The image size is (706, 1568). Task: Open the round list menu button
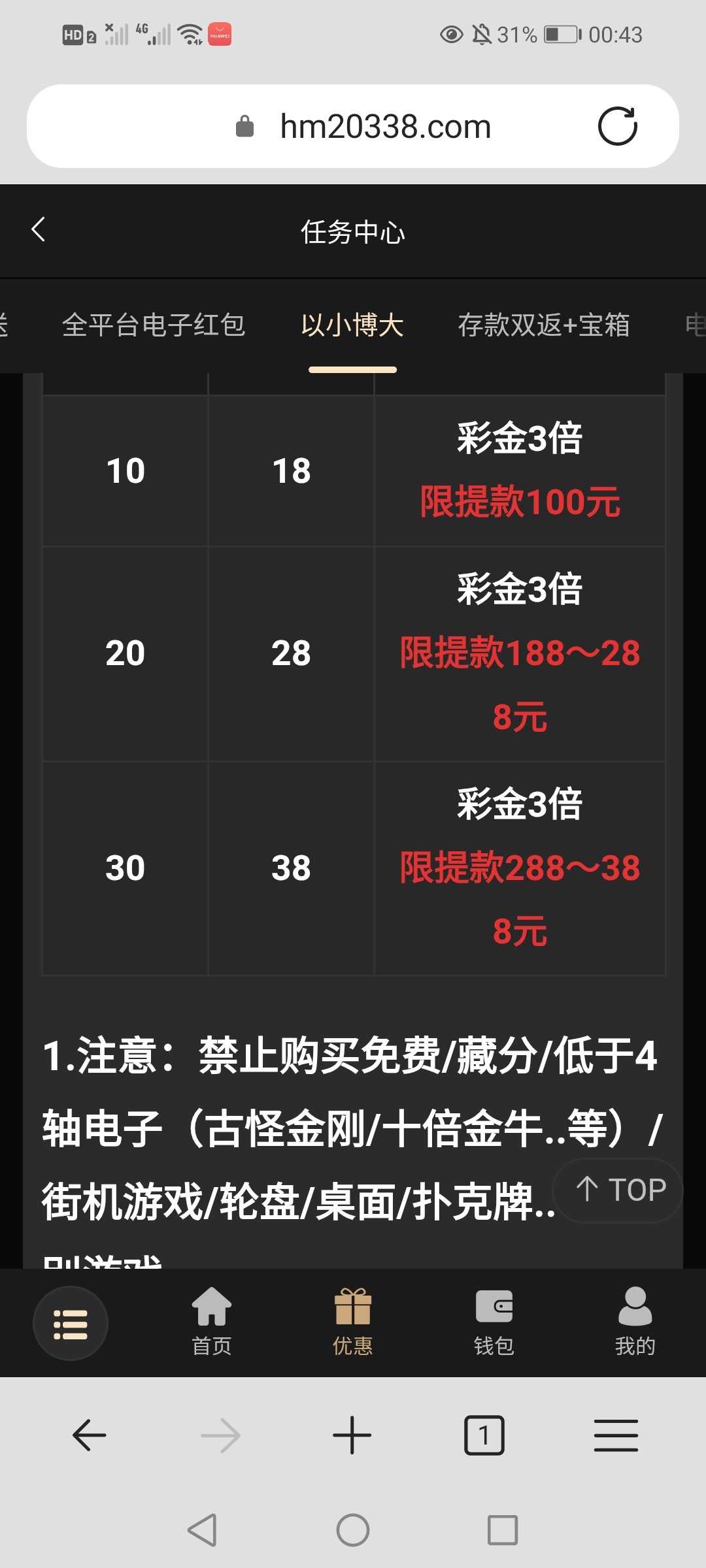pos(71,1324)
